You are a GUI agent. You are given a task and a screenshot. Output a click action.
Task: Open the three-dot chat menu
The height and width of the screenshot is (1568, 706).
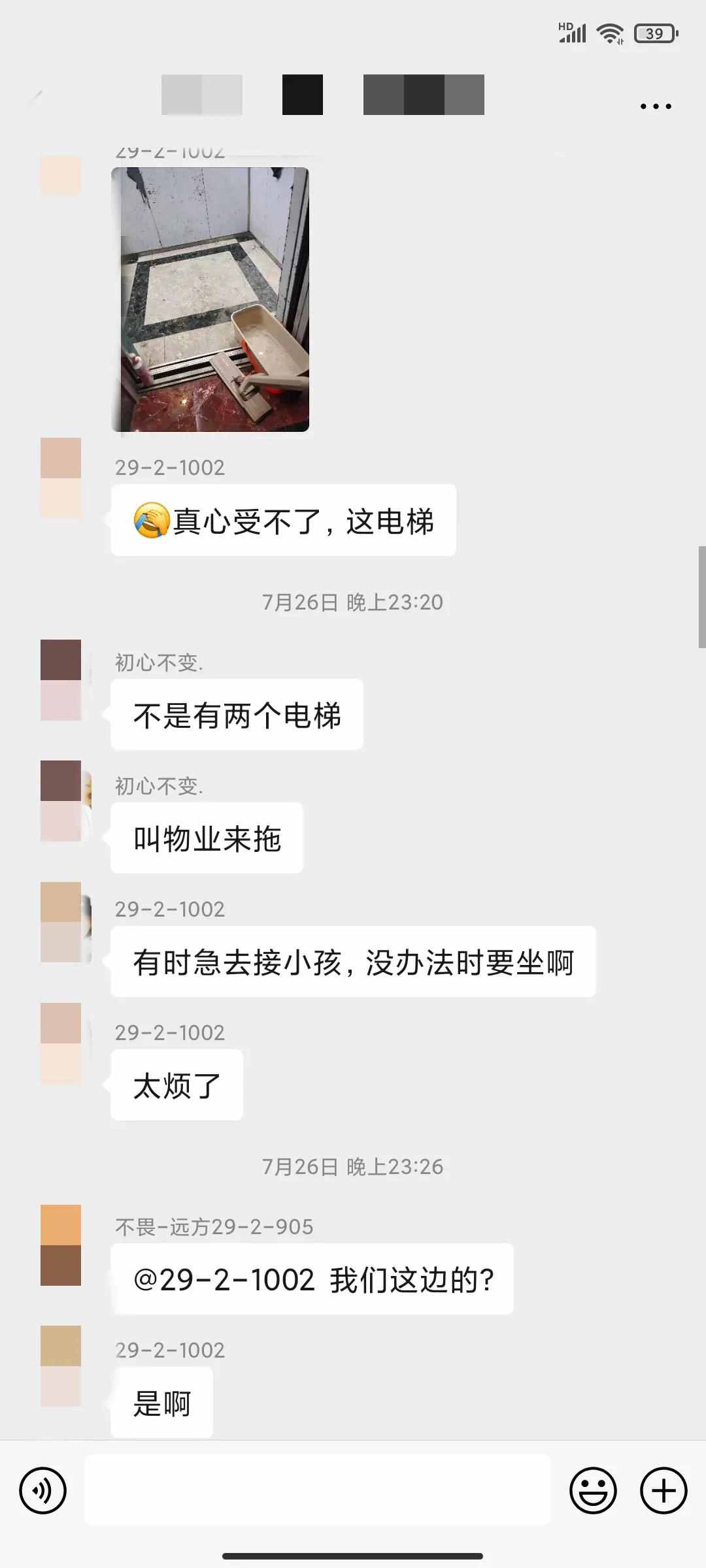coord(656,106)
